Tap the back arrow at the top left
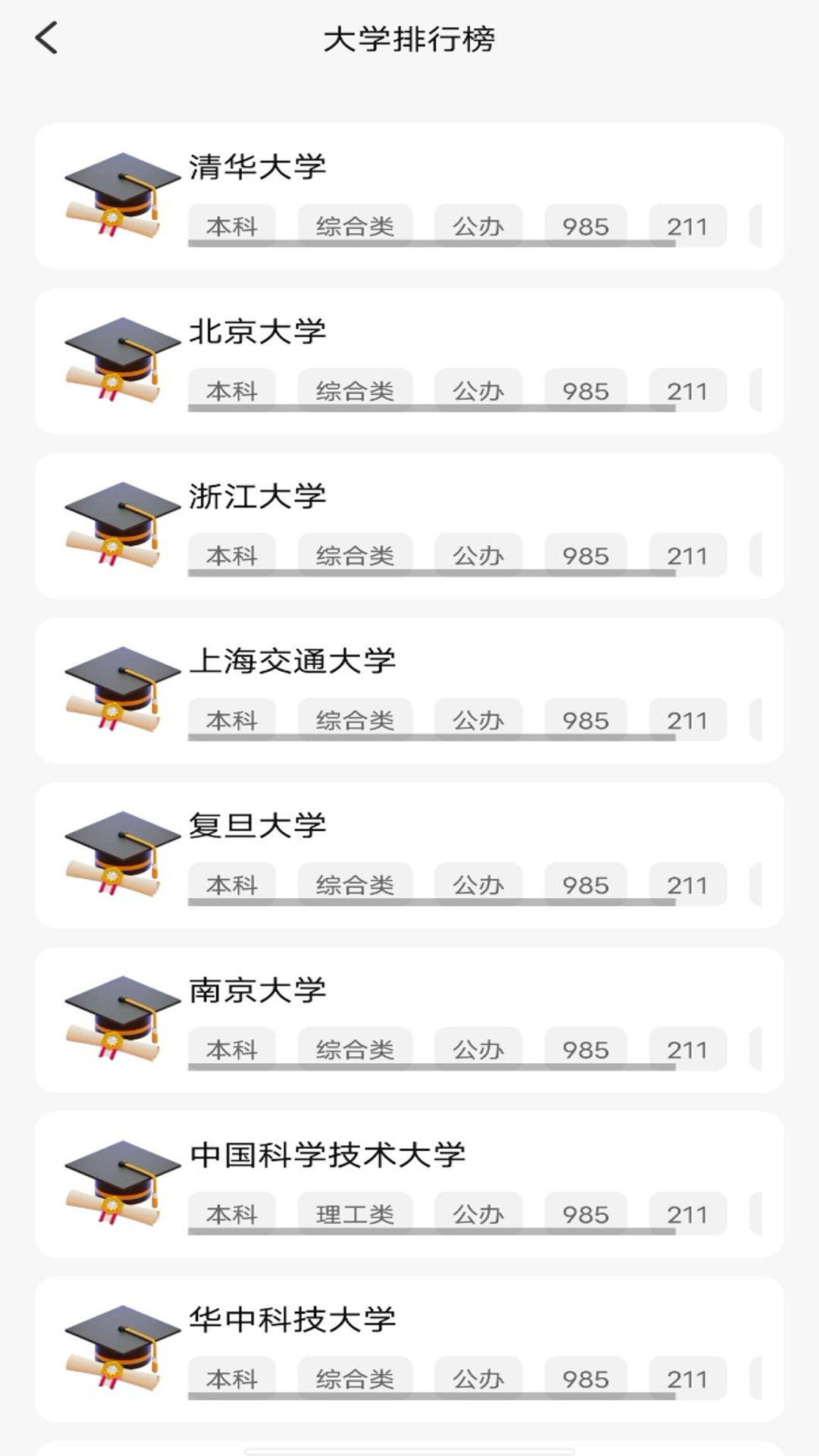The width and height of the screenshot is (819, 1456). 47,36
